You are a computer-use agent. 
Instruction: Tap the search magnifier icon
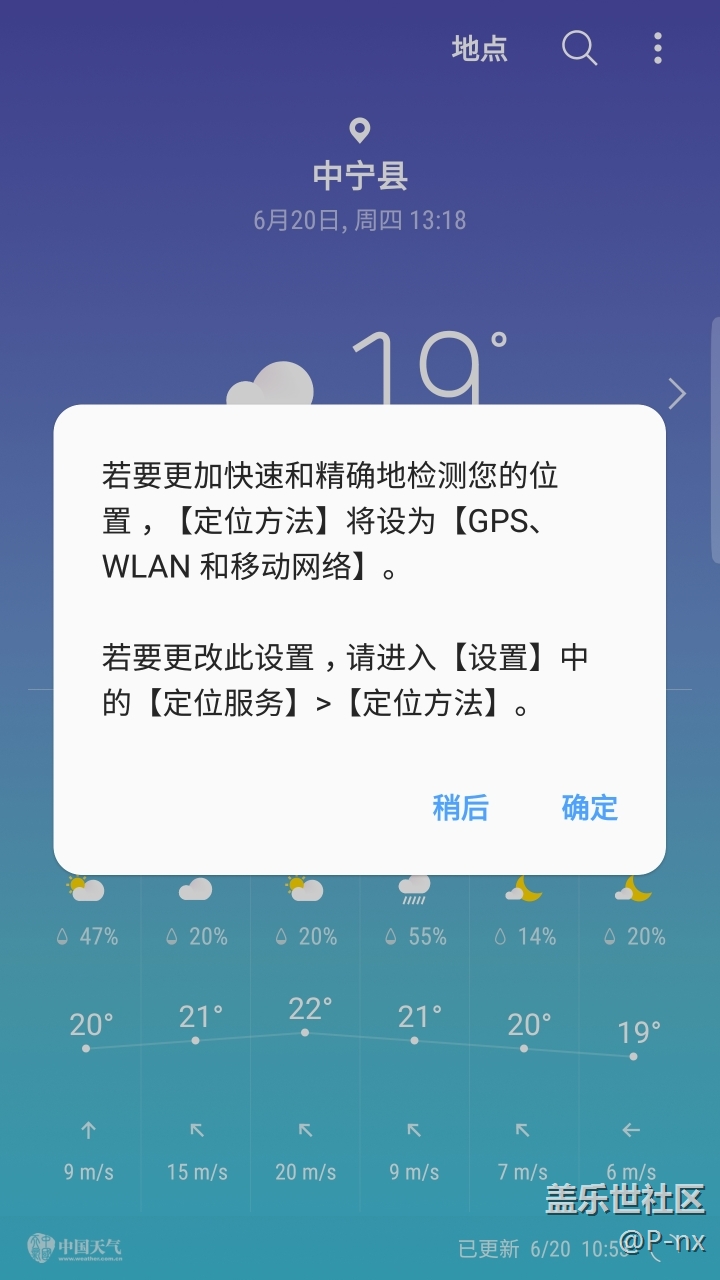click(579, 48)
